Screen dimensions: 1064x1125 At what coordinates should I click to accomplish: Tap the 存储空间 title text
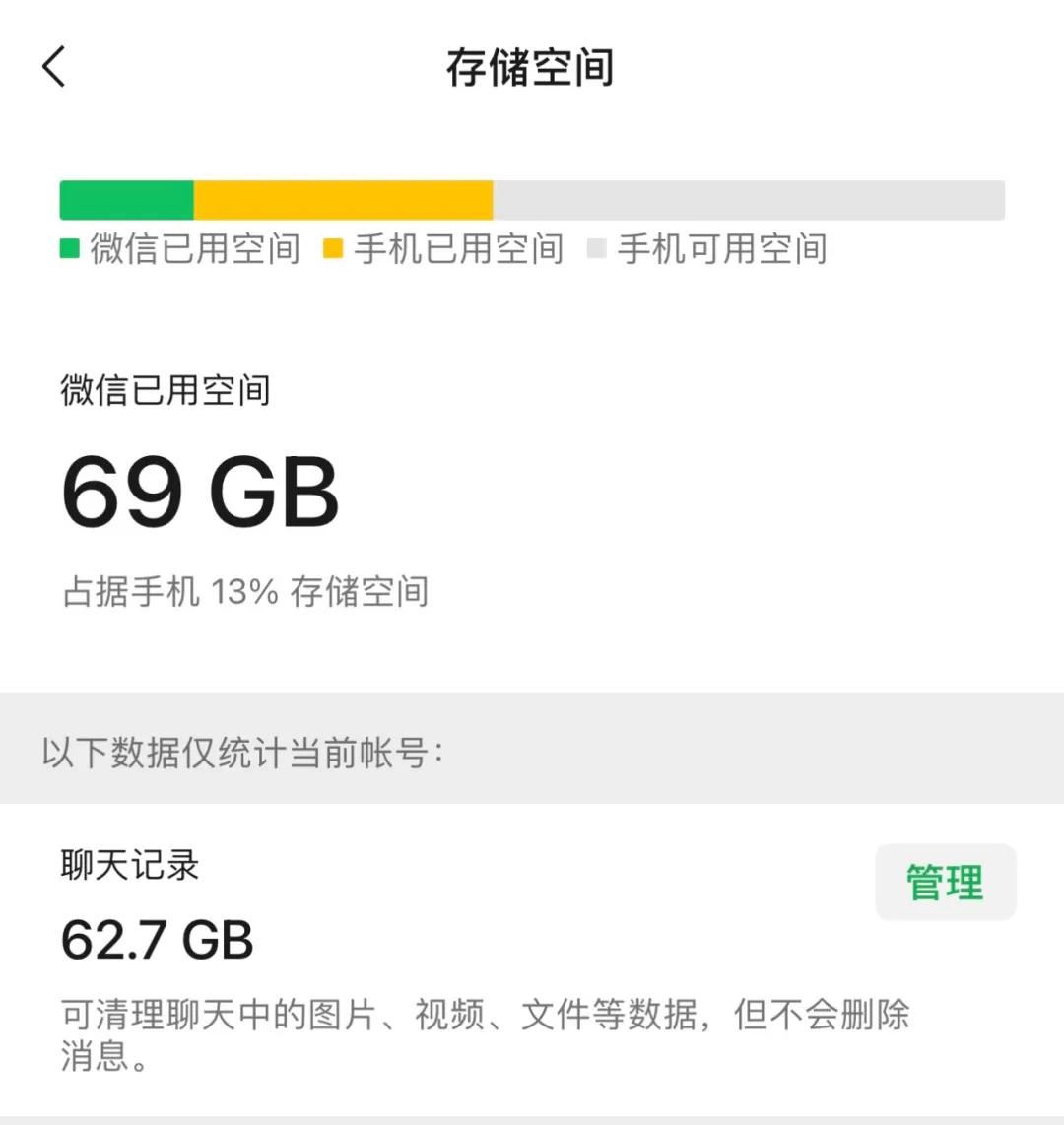[530, 67]
